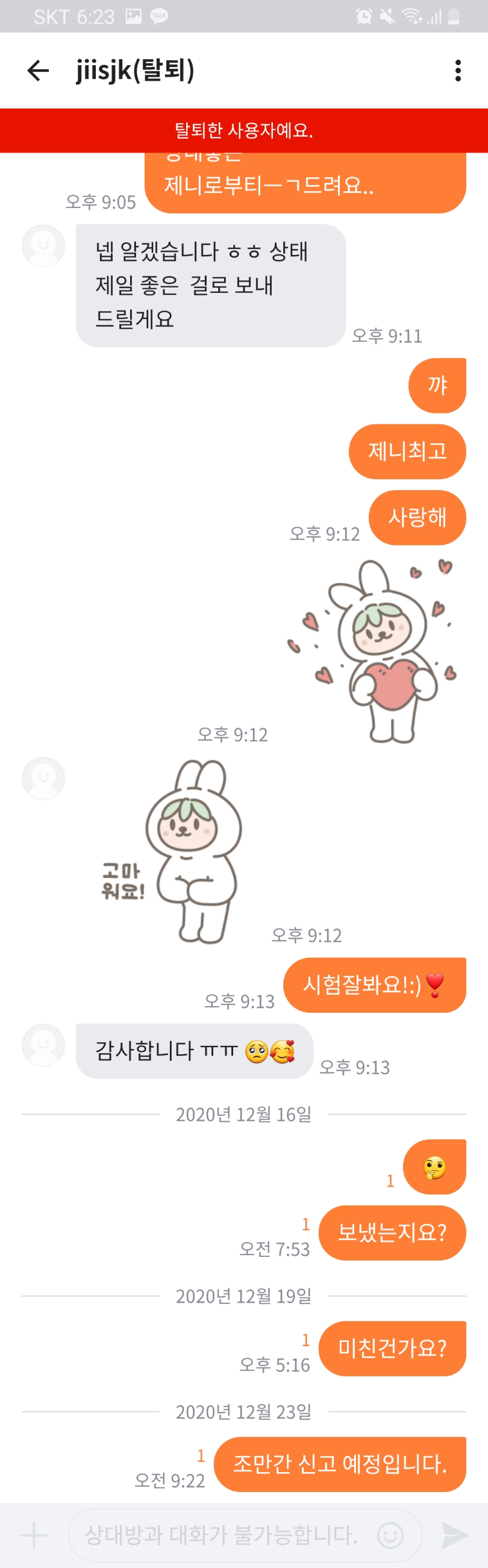
Task: Open profile avatar beside 넵 알겠습니다 message
Action: (43, 246)
